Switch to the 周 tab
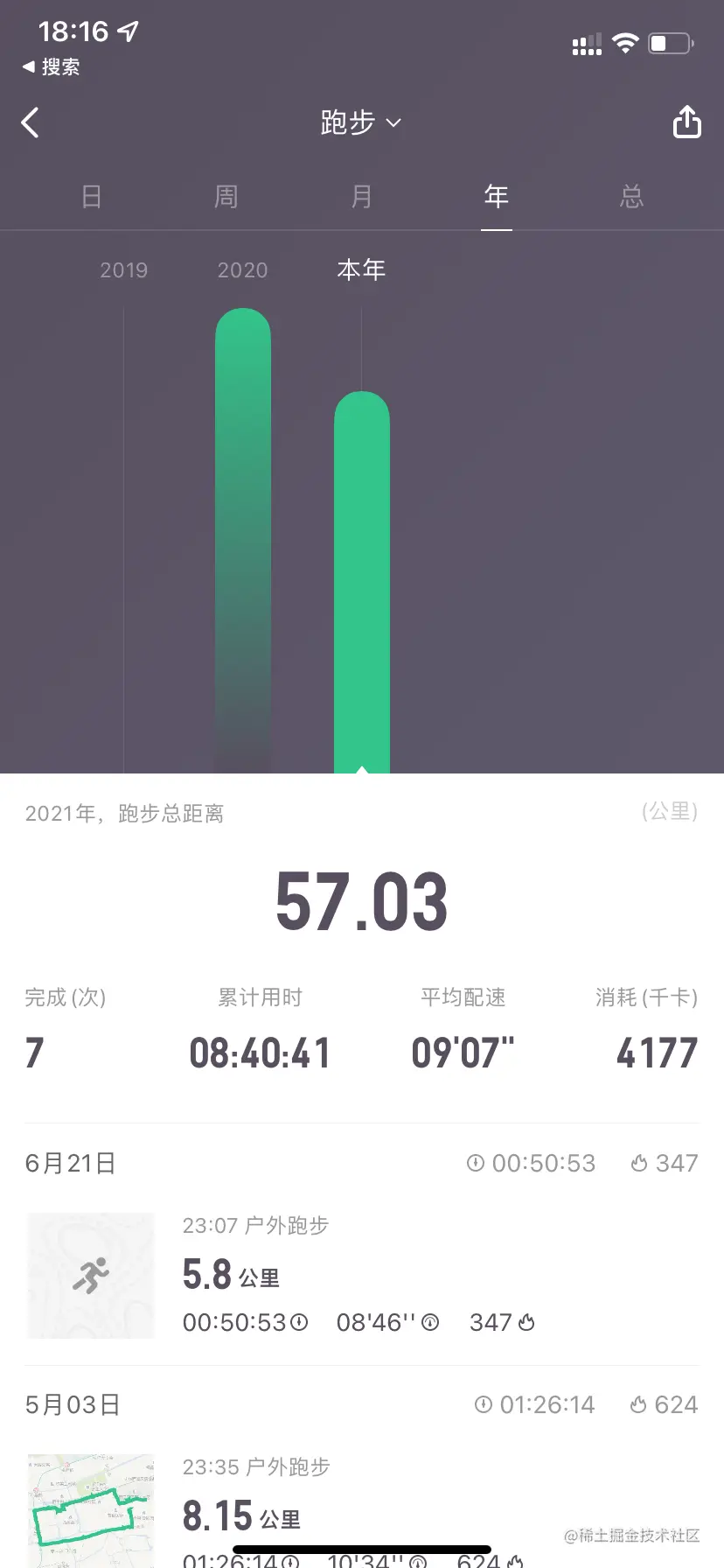This screenshot has height=1568, width=724. (x=226, y=197)
